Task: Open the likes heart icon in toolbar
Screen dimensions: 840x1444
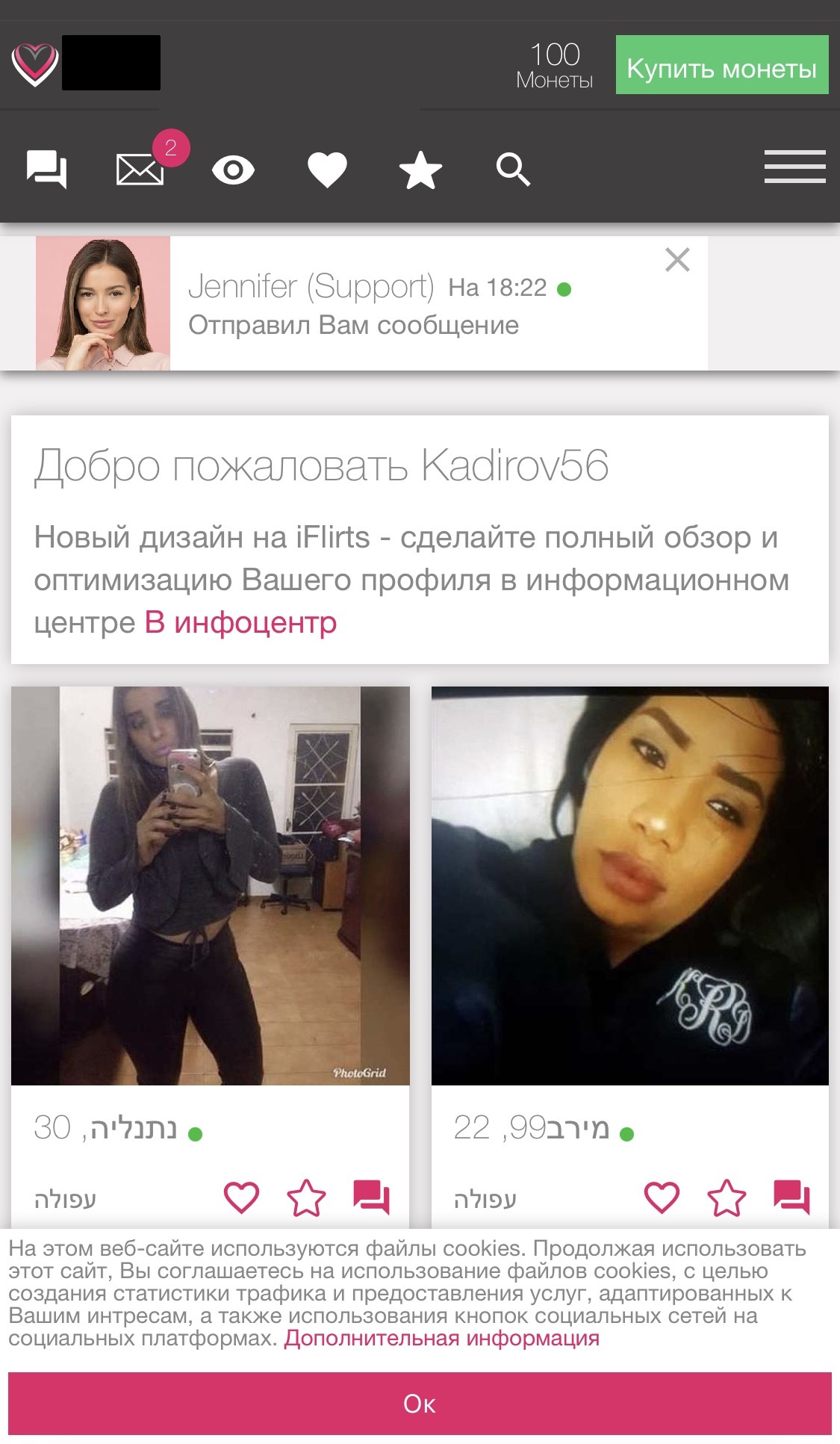Action: coord(327,170)
